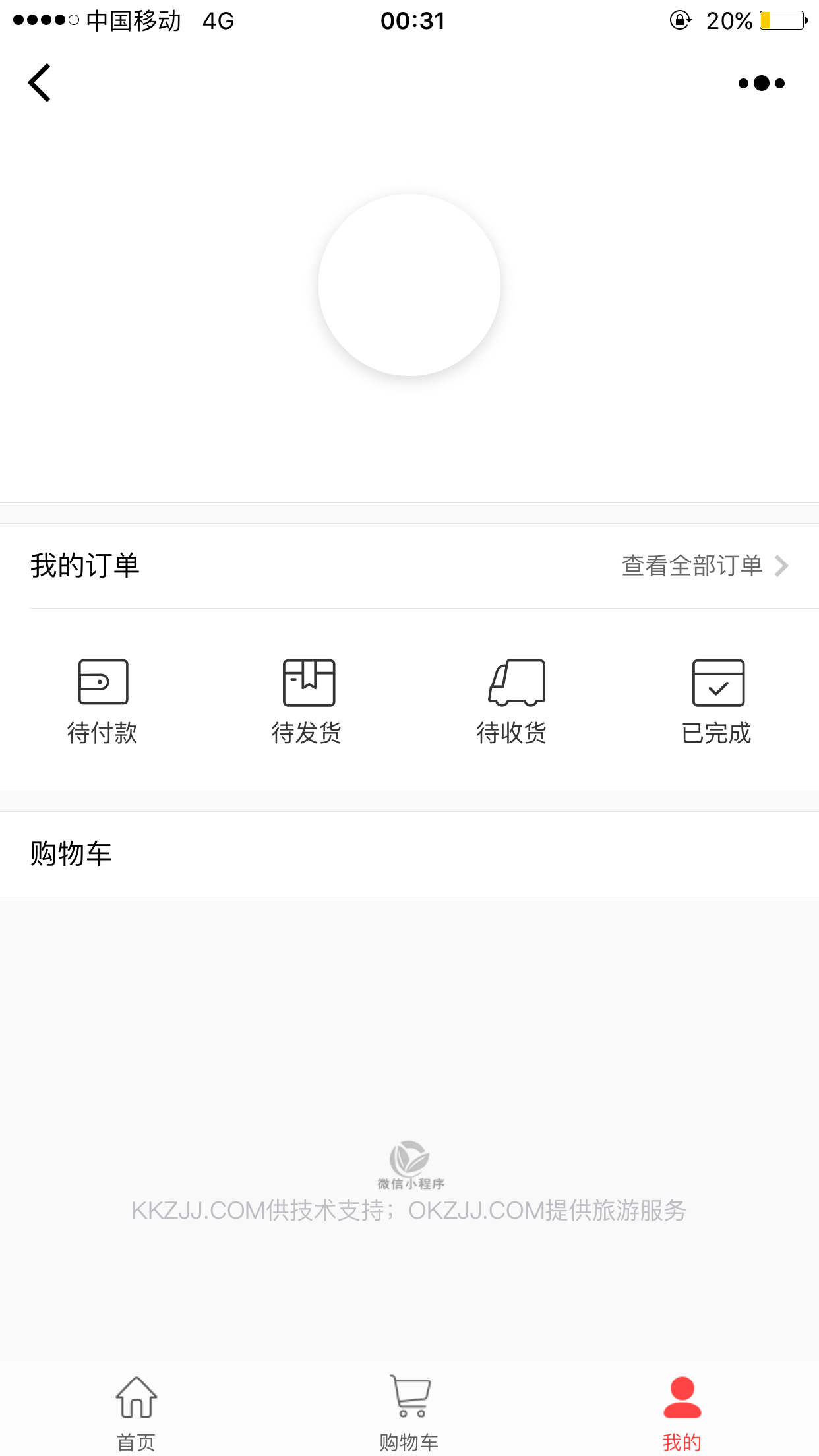Open the 购物车 row in the list

click(x=409, y=854)
